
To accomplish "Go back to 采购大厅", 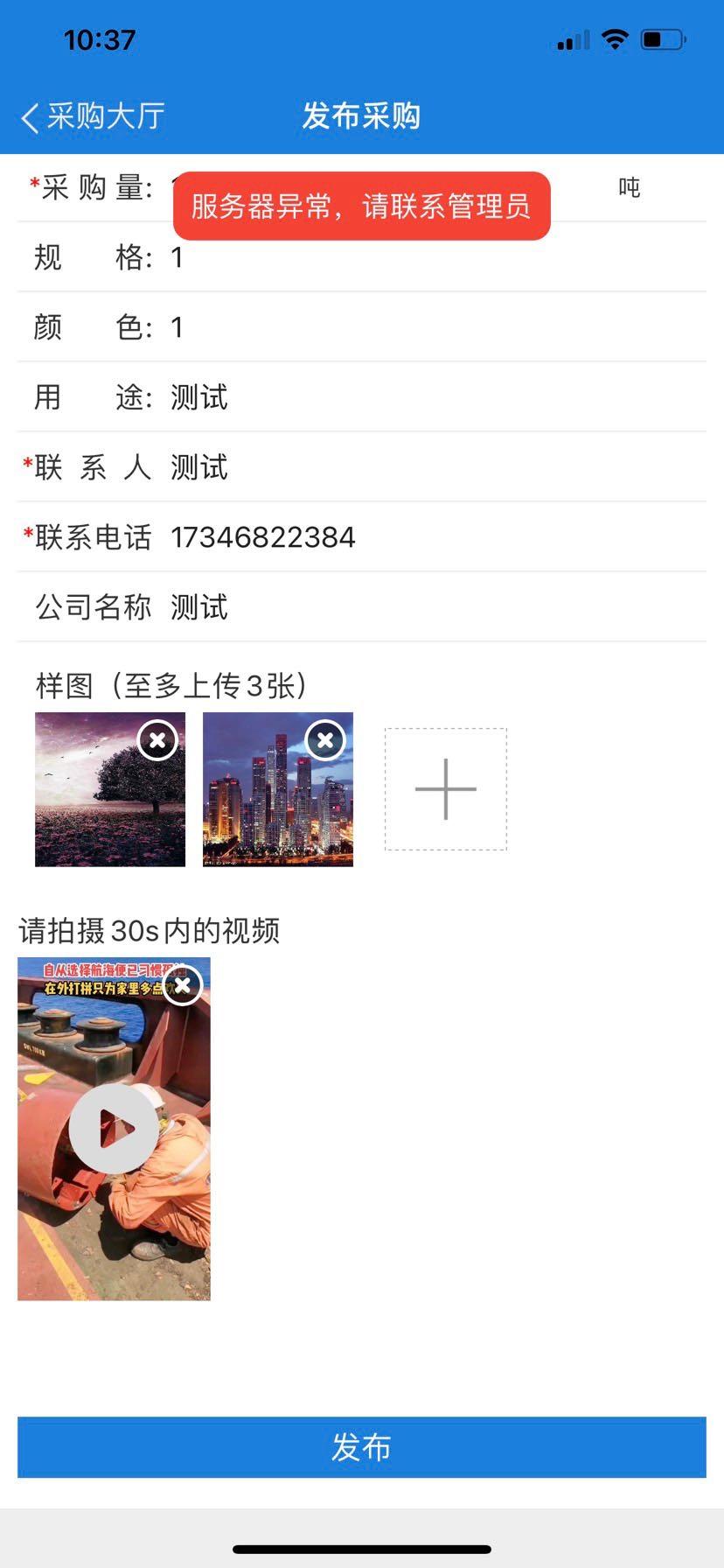I will tap(92, 116).
